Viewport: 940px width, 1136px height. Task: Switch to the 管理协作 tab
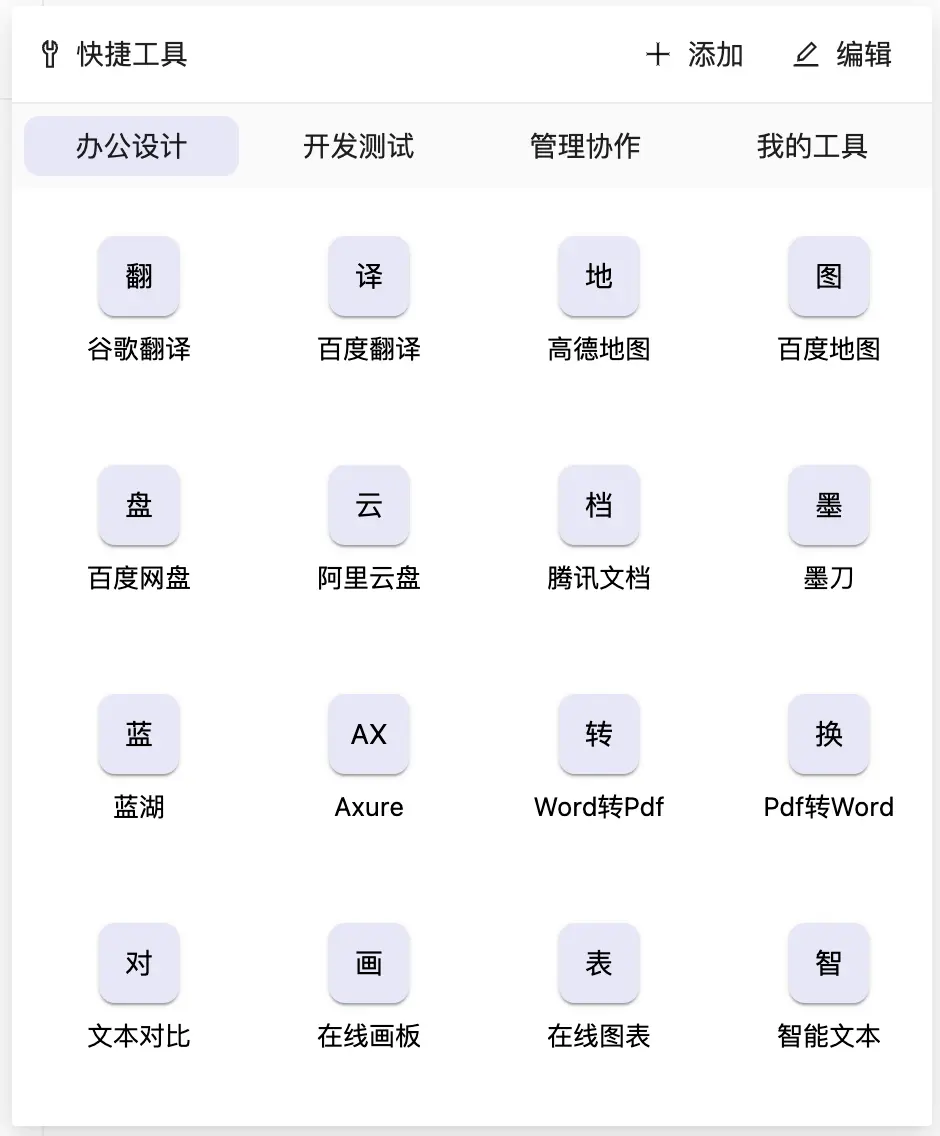(x=585, y=147)
